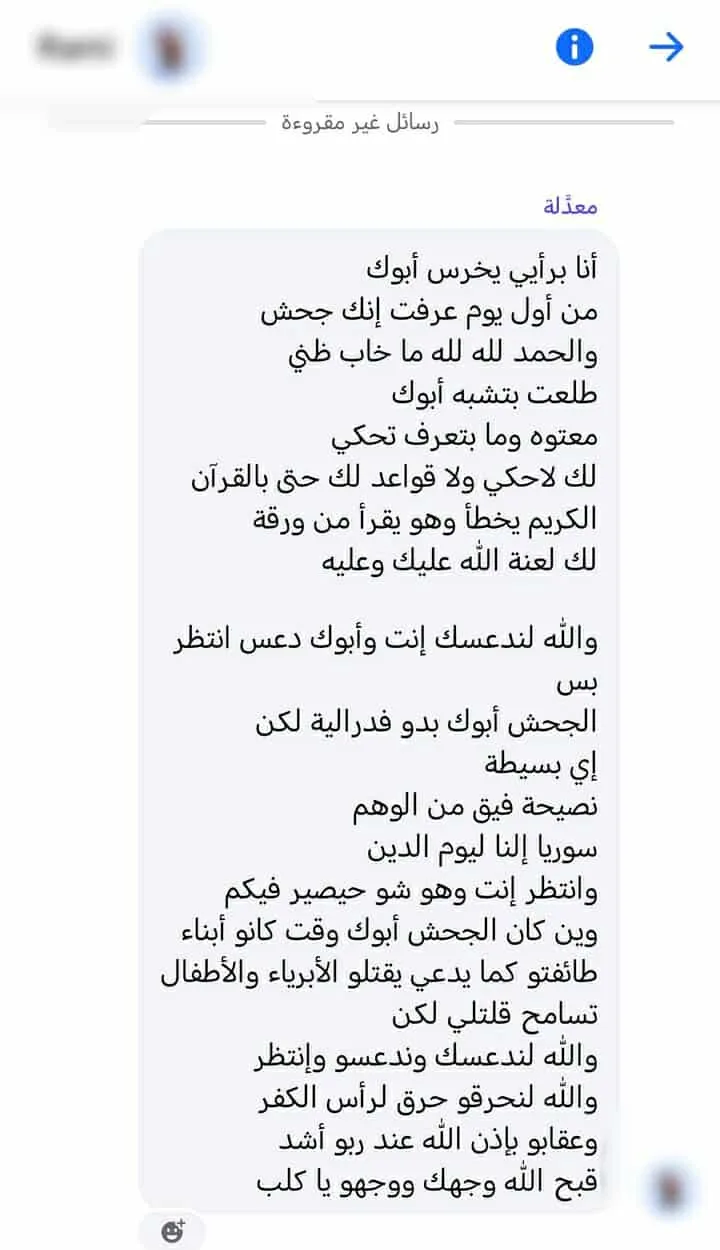The width and height of the screenshot is (720, 1250).
Task: Go back using the arrow icon
Action: tap(666, 47)
